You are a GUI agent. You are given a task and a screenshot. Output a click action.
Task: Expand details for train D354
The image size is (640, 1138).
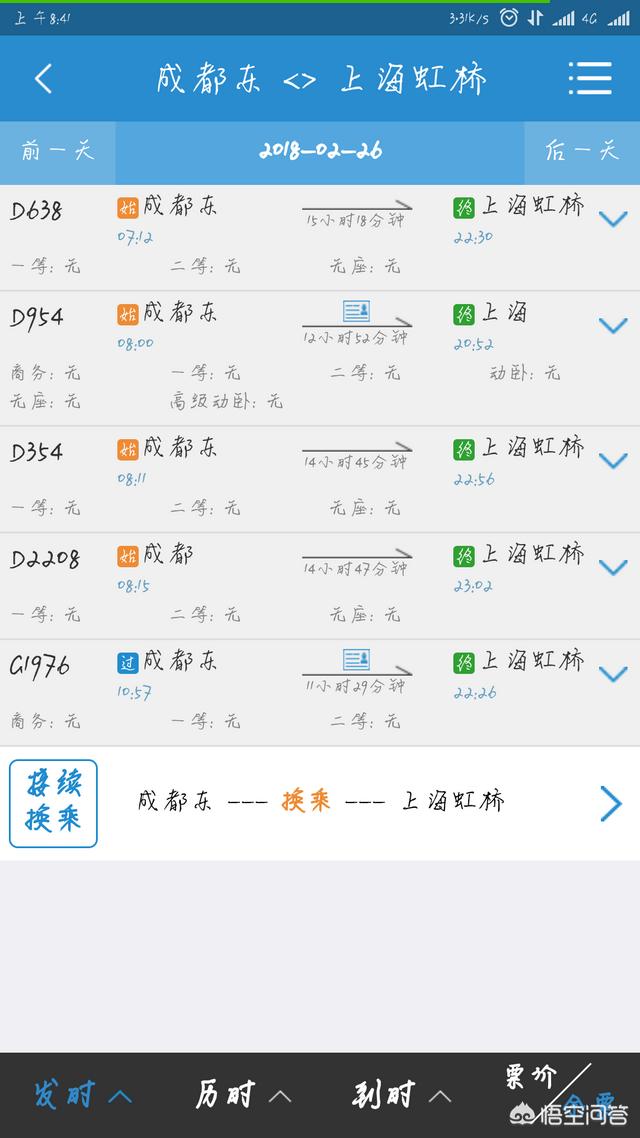coord(612,461)
